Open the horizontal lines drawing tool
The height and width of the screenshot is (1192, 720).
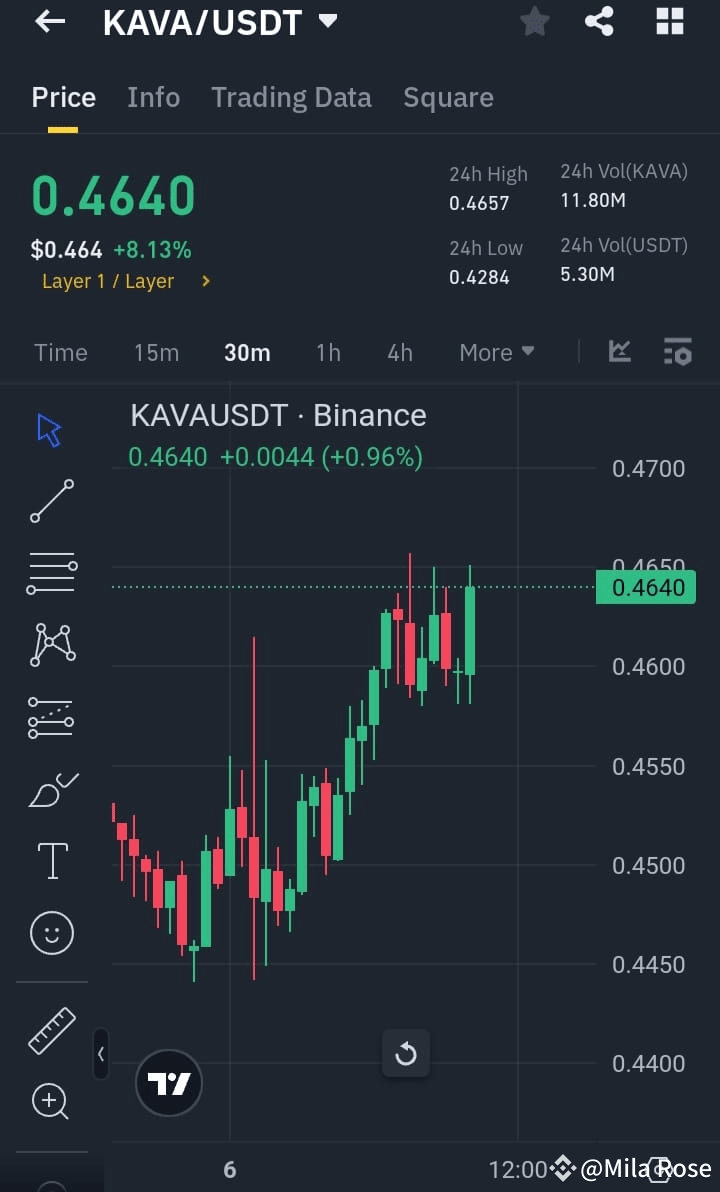(x=51, y=572)
